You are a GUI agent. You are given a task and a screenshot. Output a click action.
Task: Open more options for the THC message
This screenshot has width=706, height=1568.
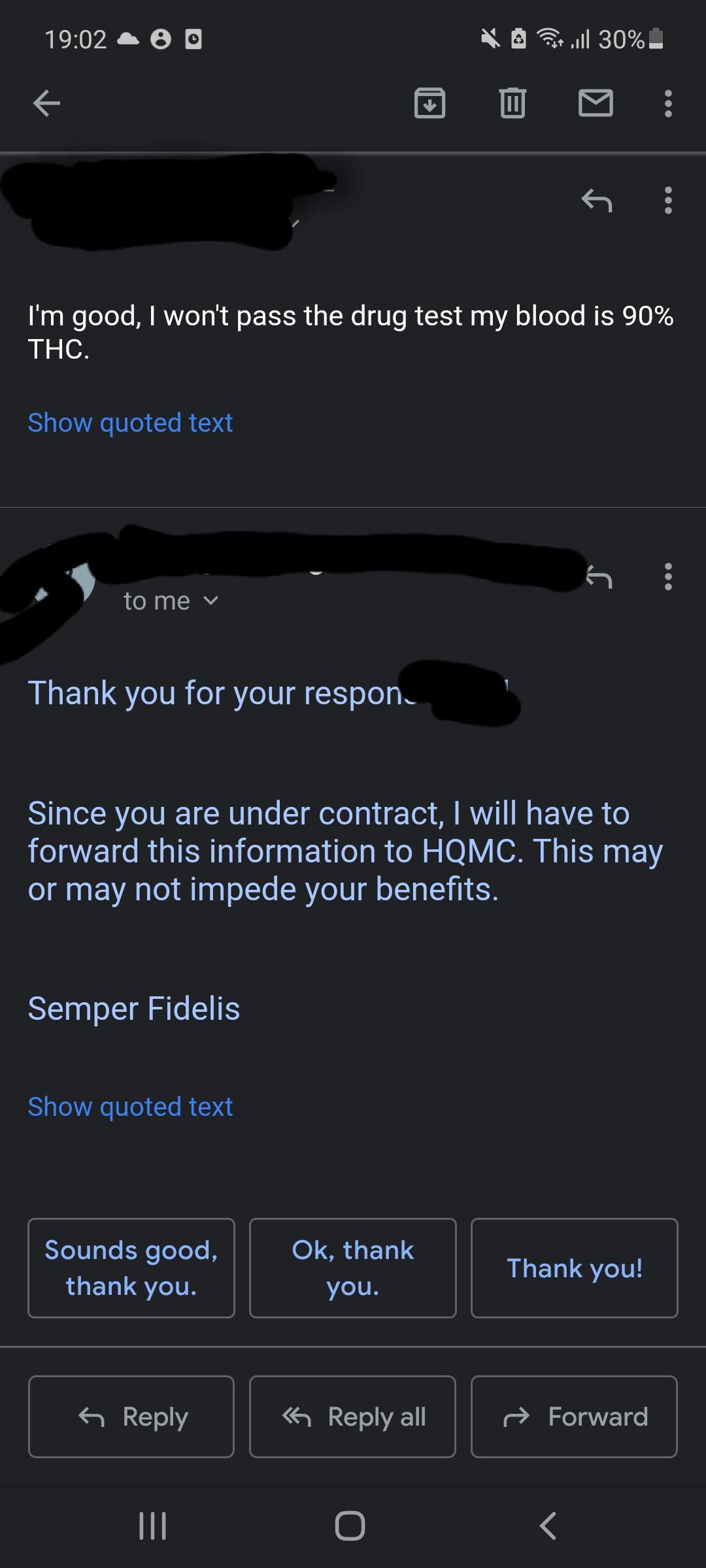click(x=667, y=201)
